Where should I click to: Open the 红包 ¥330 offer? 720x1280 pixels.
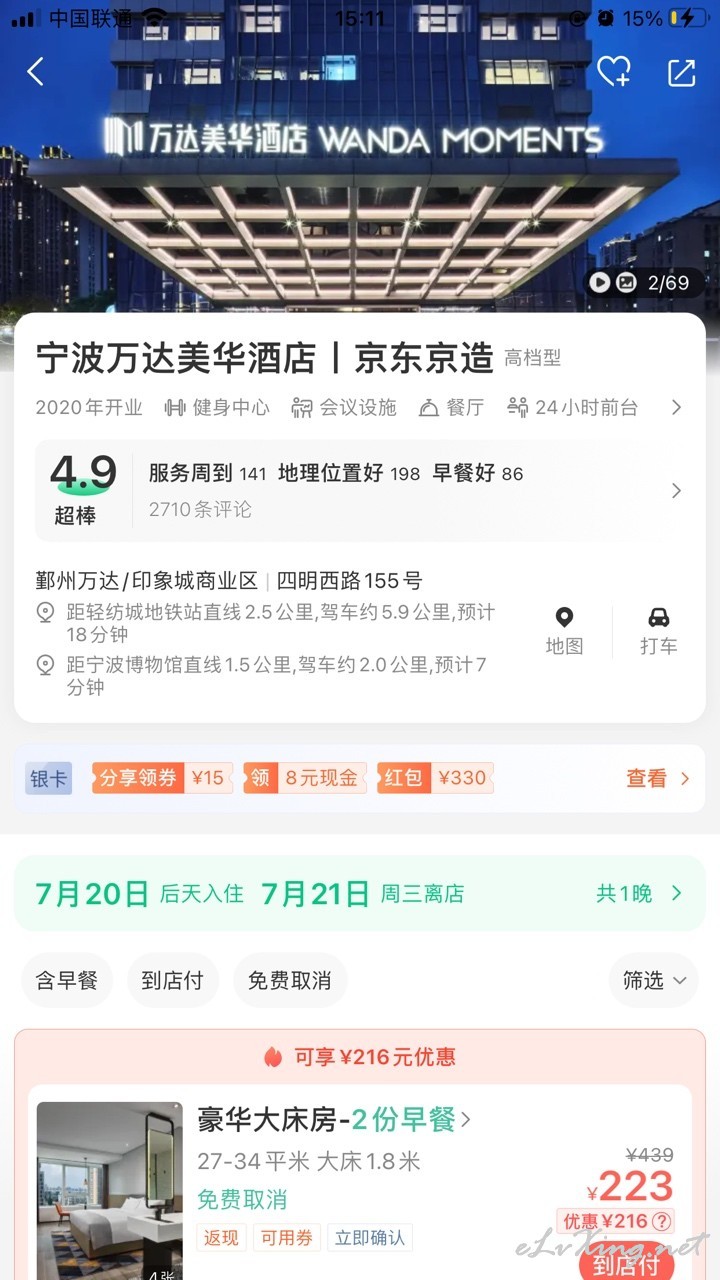(435, 778)
